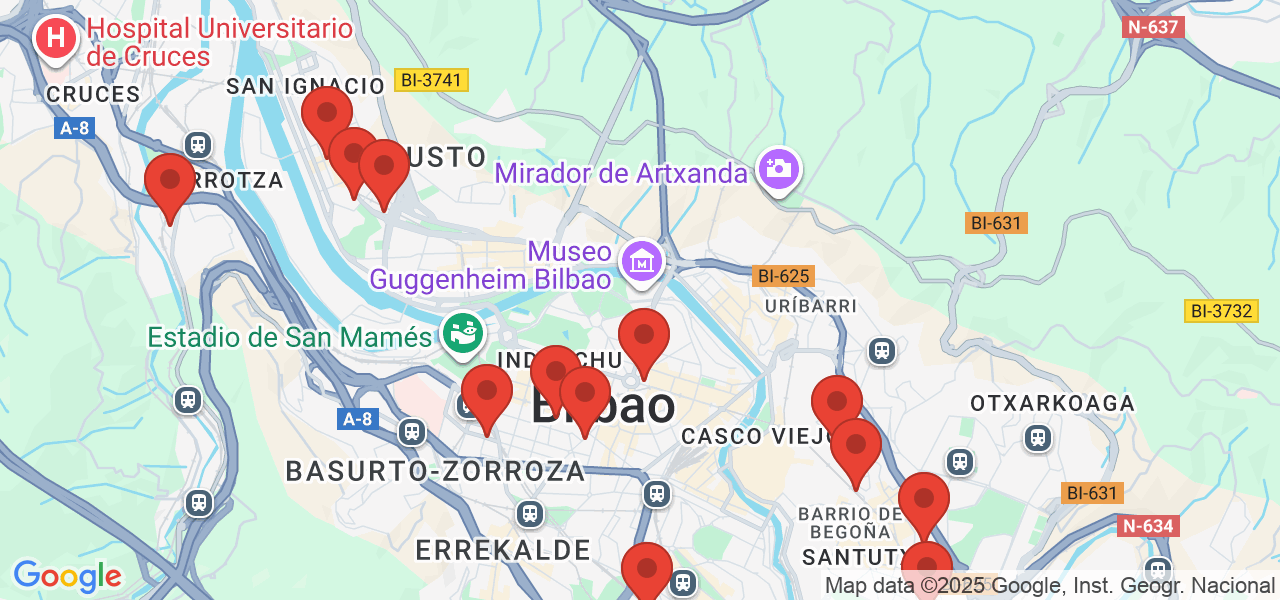1280x600 pixels.
Task: Open the Mirador de Artxanda point of interest
Action: coord(779,169)
